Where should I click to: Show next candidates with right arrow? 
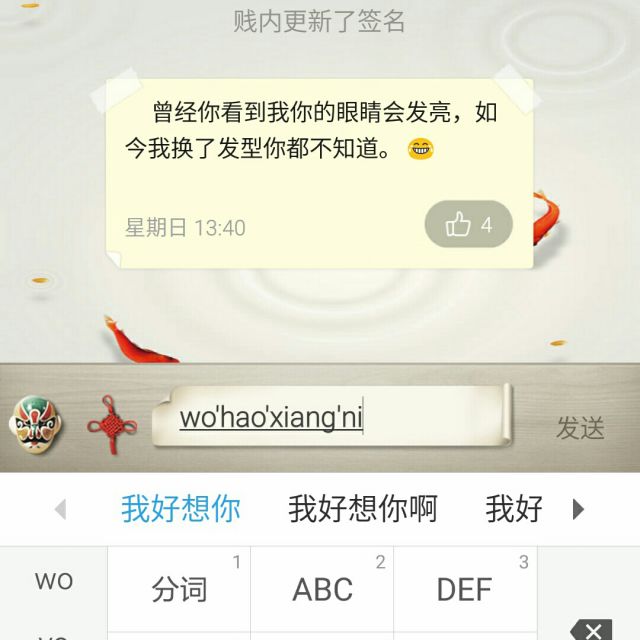[578, 509]
